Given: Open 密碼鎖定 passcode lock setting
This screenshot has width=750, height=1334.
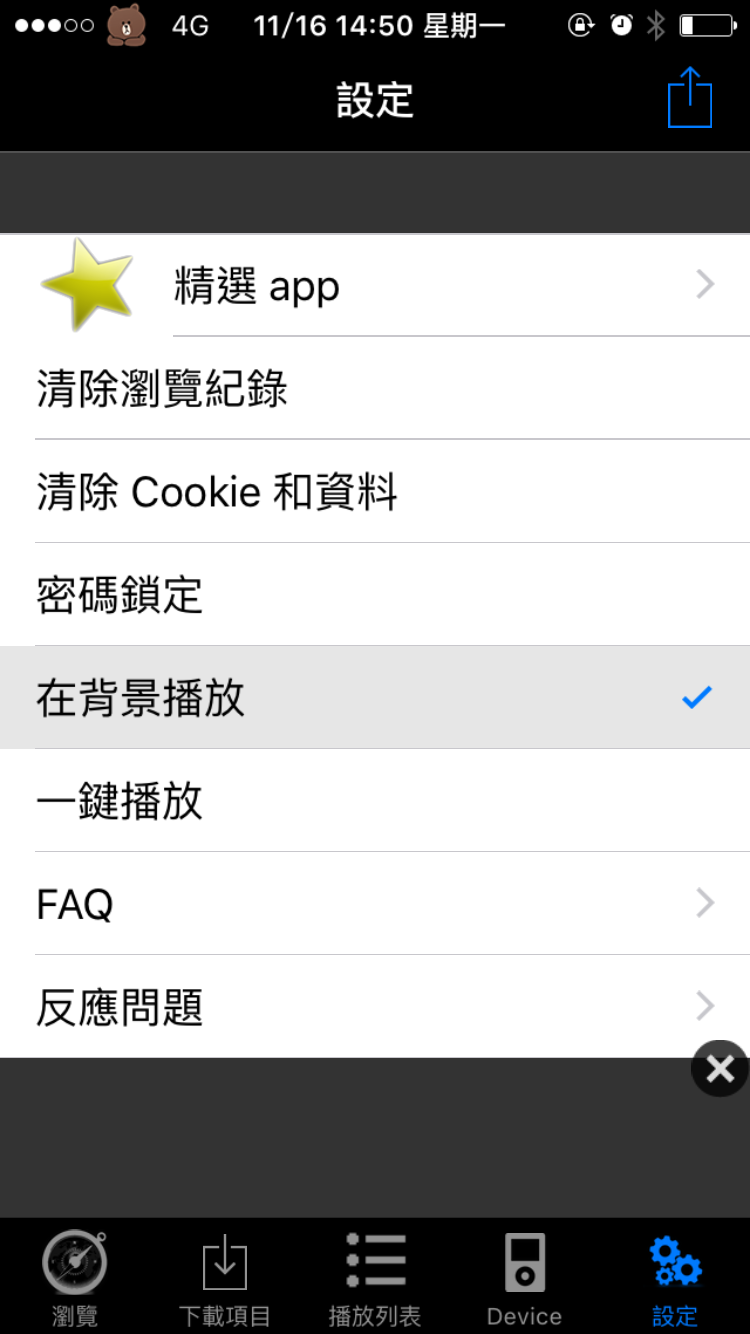Looking at the screenshot, I should (x=375, y=595).
